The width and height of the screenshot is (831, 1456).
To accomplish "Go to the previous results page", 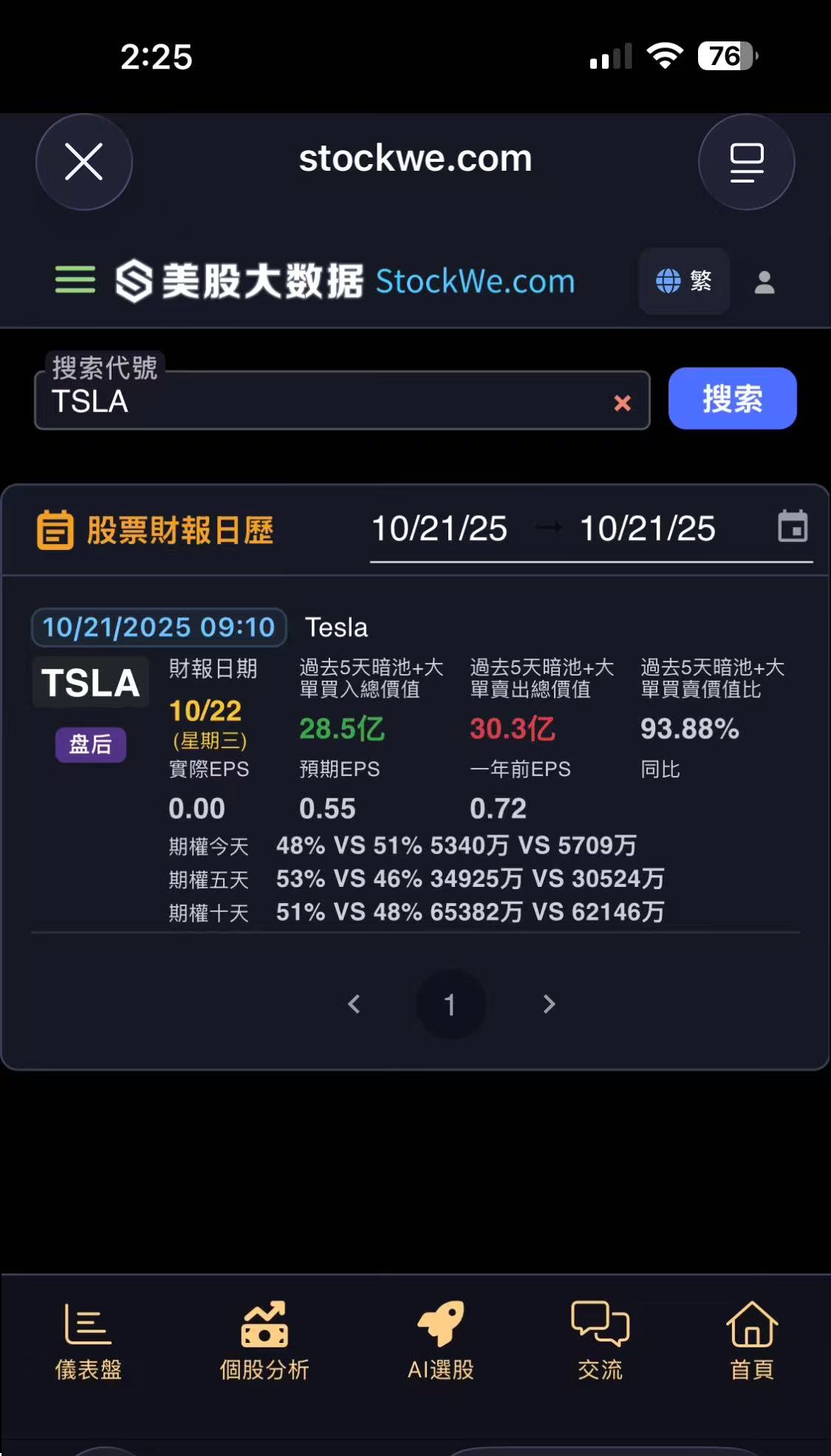I will click(x=355, y=1004).
